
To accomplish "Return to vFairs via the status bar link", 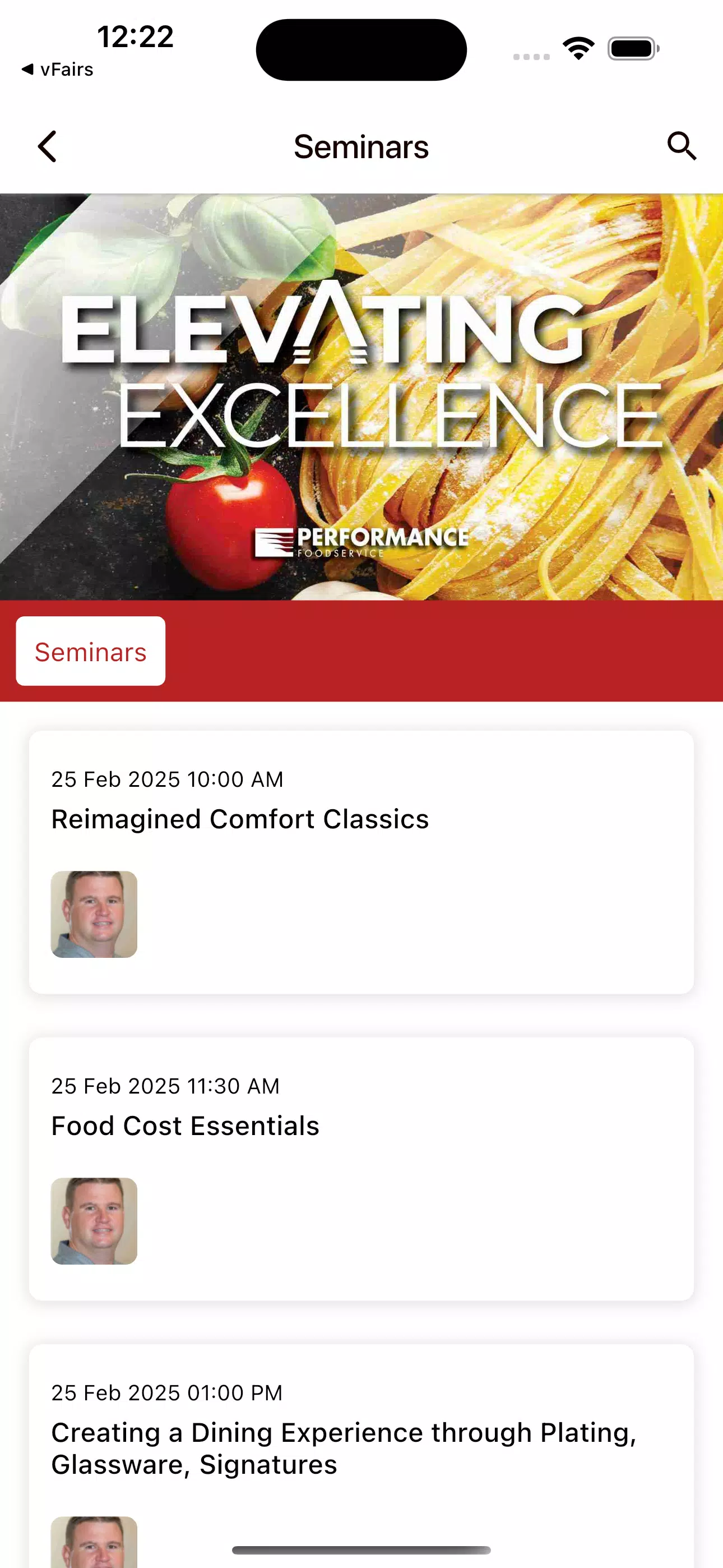I will point(58,70).
